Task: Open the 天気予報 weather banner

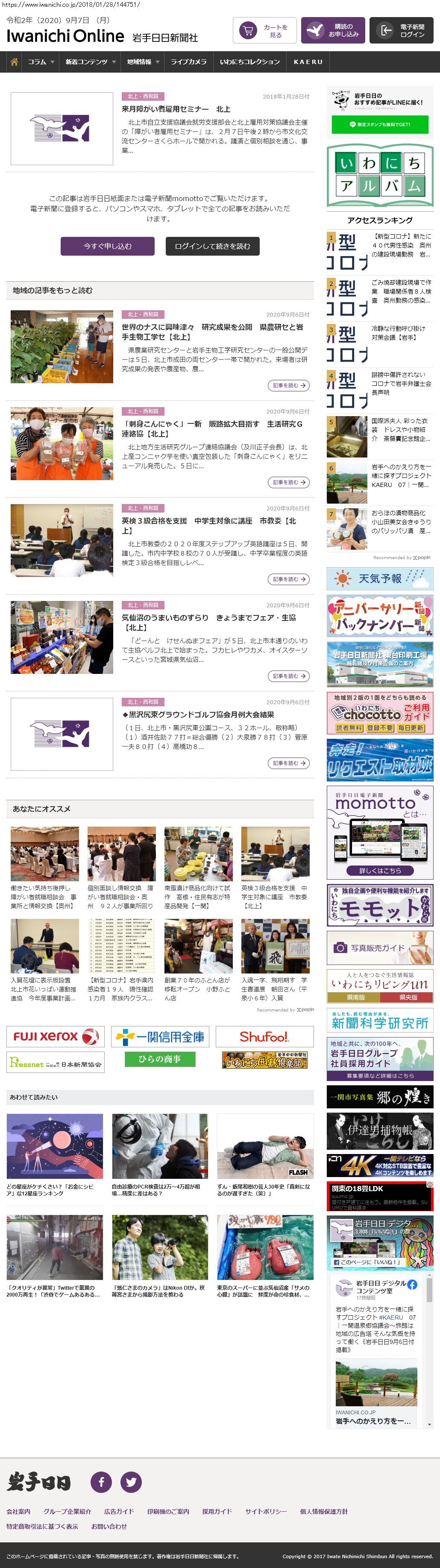Action: 380,578
